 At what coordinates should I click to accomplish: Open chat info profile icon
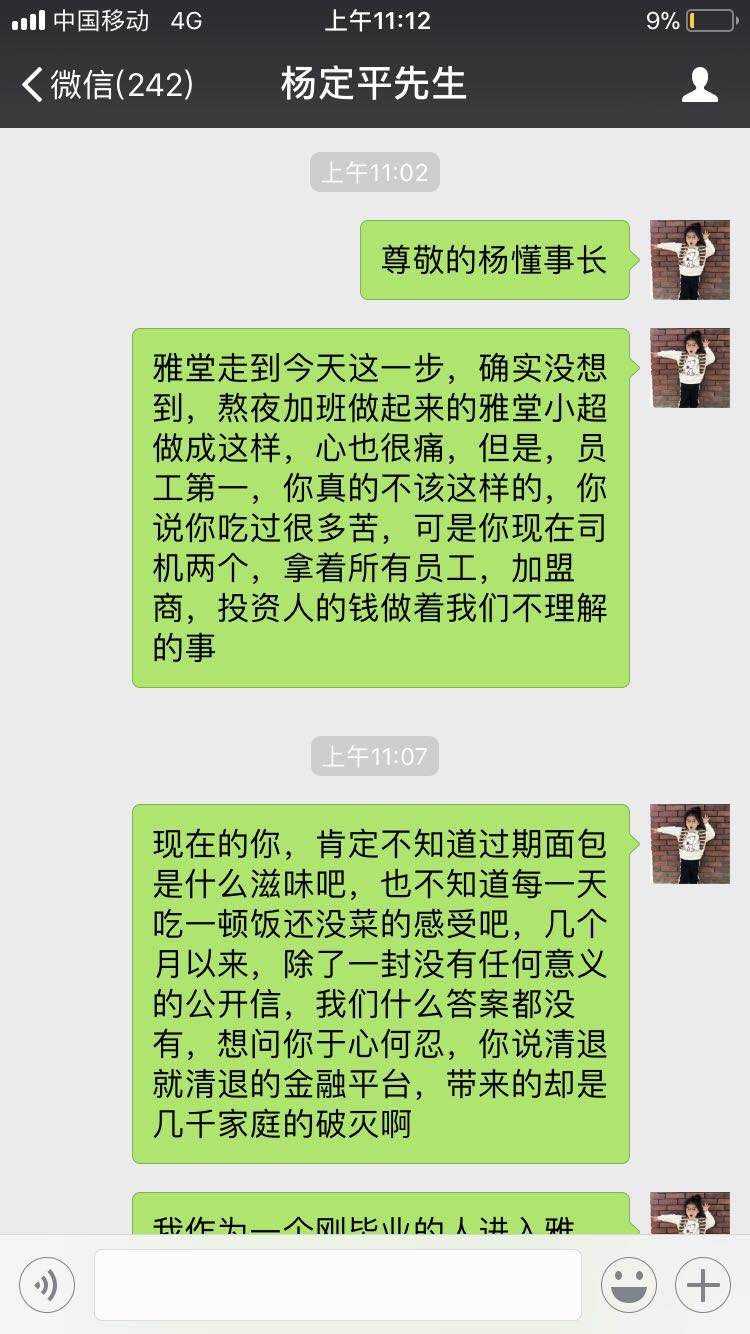tap(699, 85)
